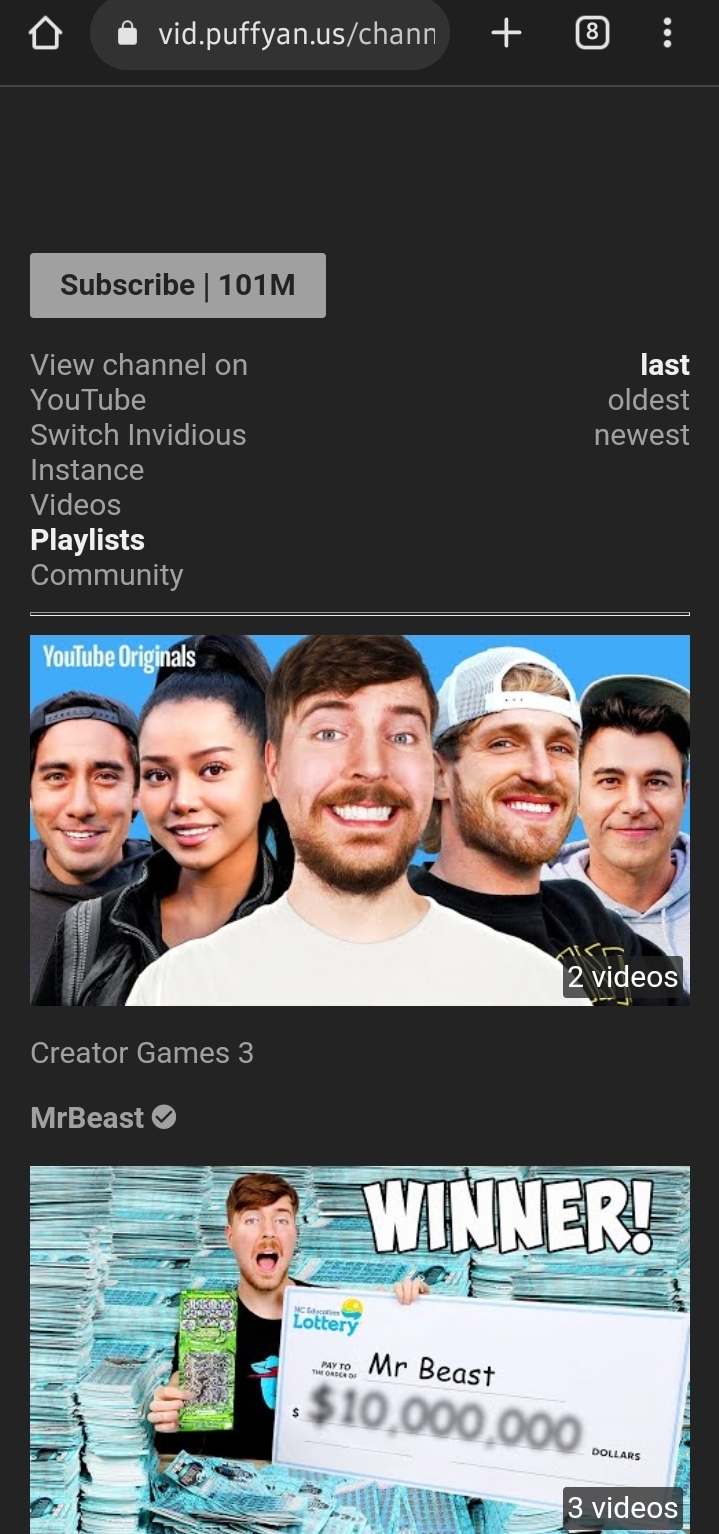Sort playlists by oldest

pos(648,400)
